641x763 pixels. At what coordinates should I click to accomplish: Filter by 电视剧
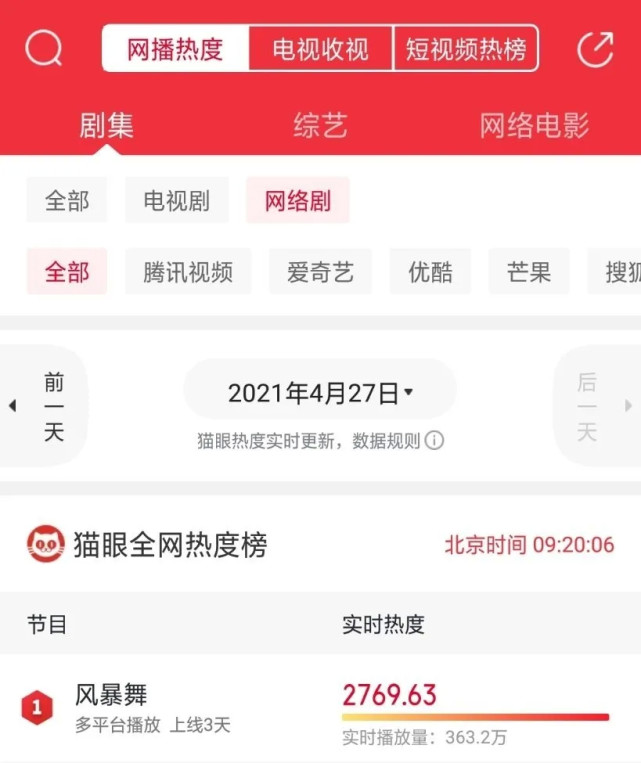[177, 200]
